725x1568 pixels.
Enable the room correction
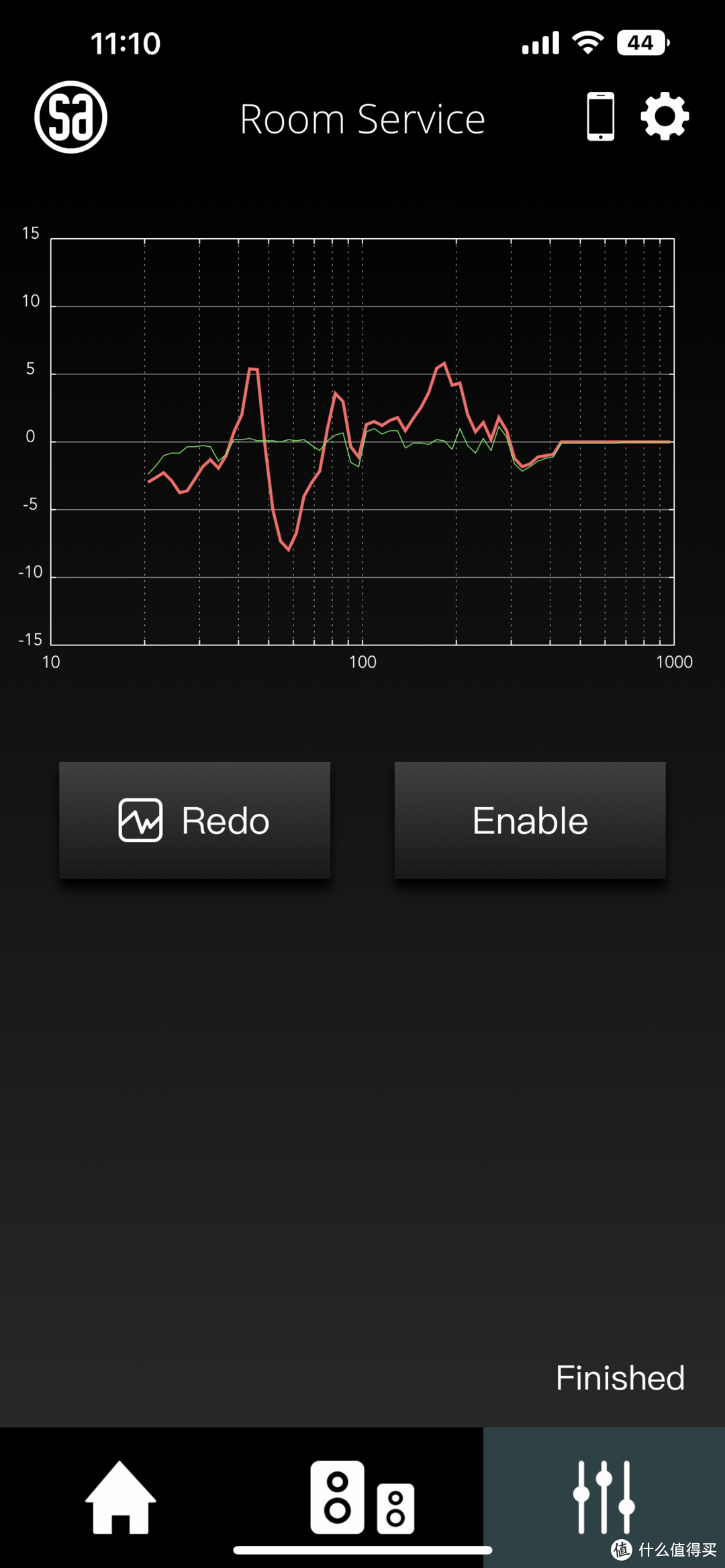[530, 820]
